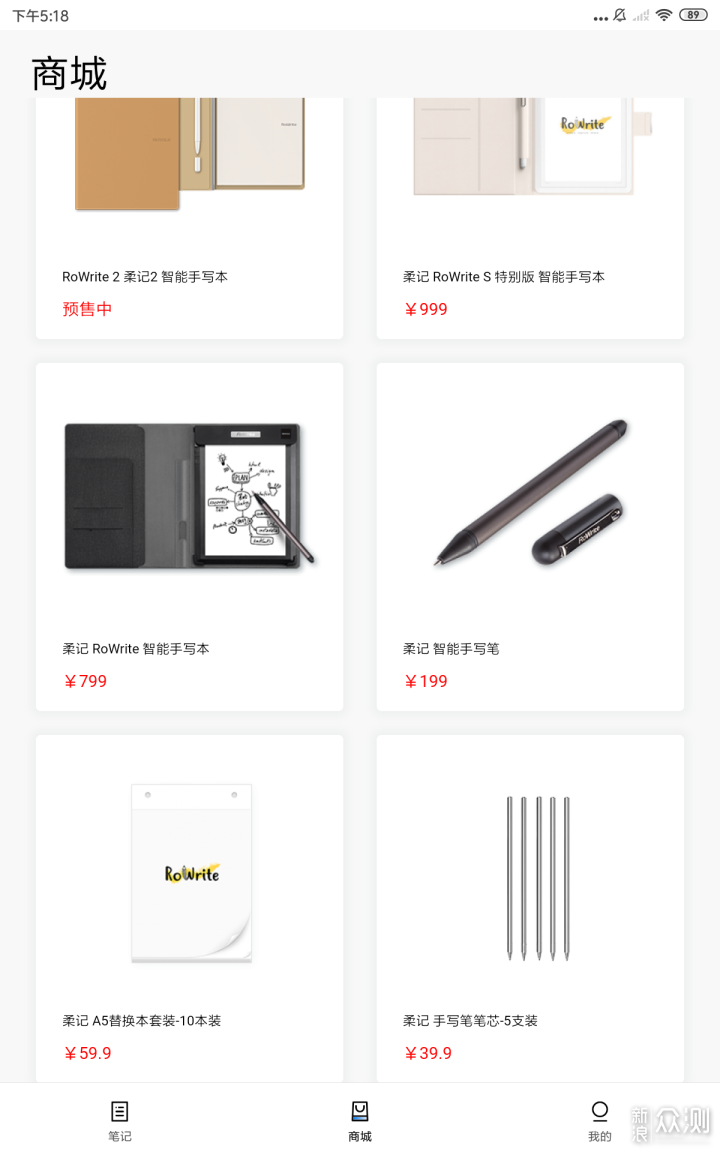View the 柔记 RoWrite 智能手写本 ¥799 item
The height and width of the screenshot is (1152, 720).
point(190,536)
